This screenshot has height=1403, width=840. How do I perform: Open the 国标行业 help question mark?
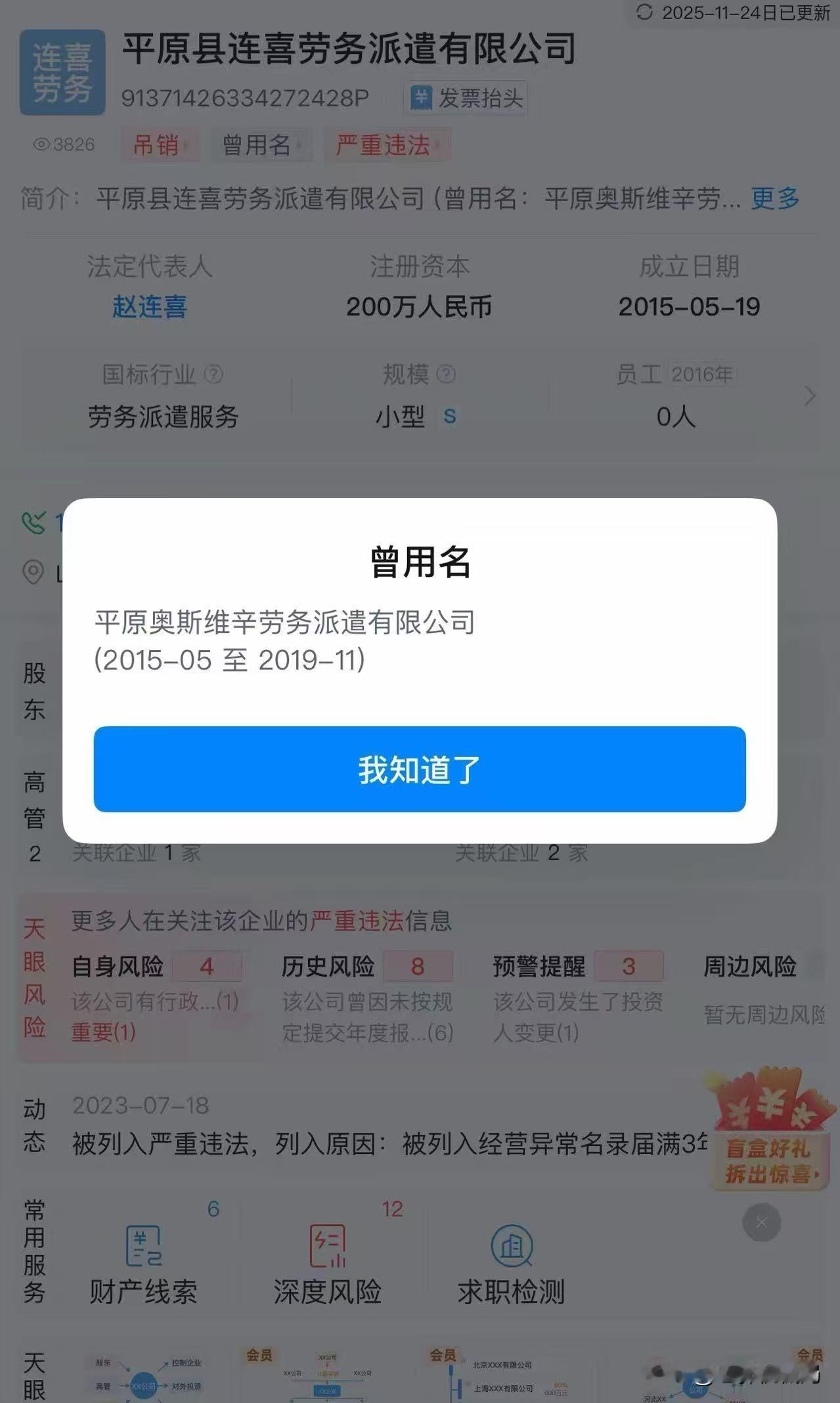[213, 375]
